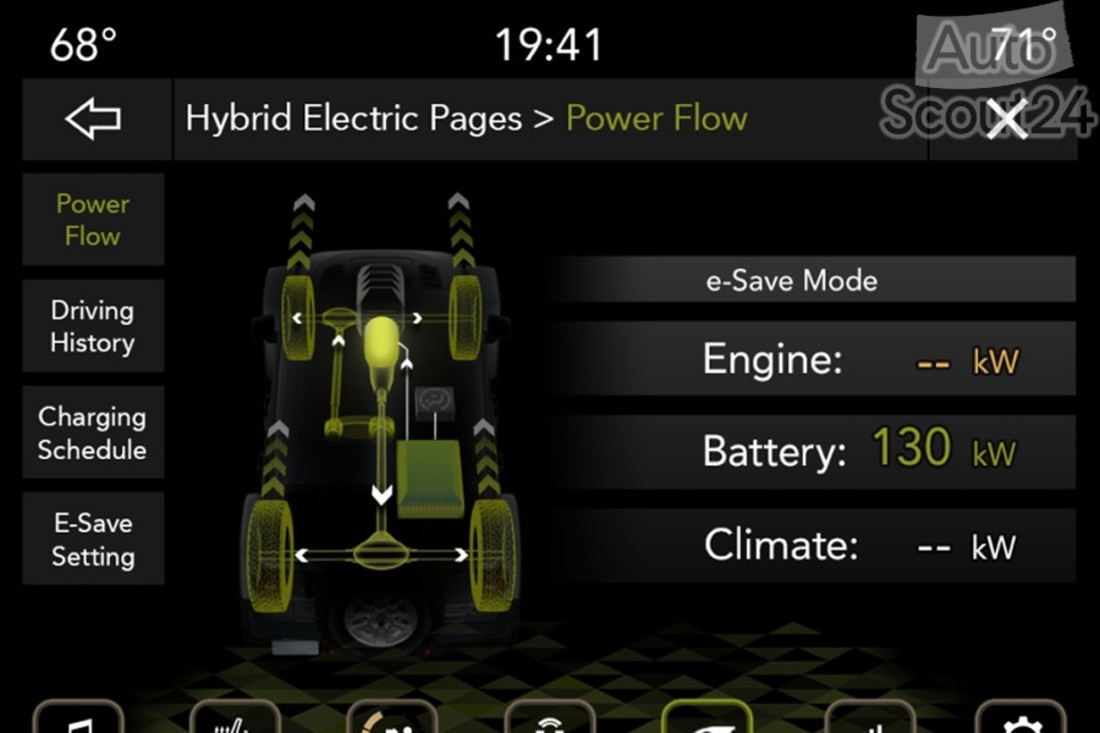Close the Hybrid Electric Pages screen
This screenshot has width=1100, height=733.
[1006, 120]
